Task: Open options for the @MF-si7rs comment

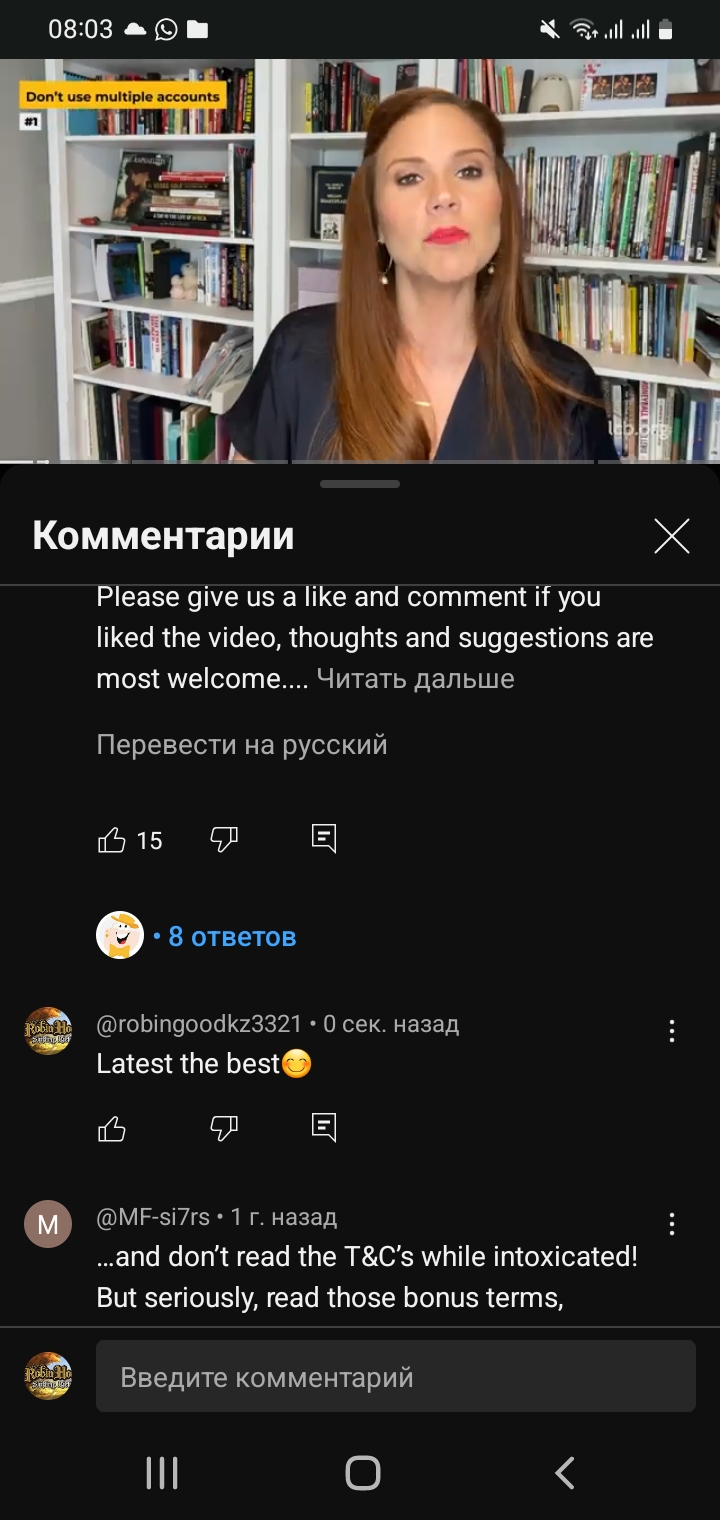Action: click(671, 1224)
